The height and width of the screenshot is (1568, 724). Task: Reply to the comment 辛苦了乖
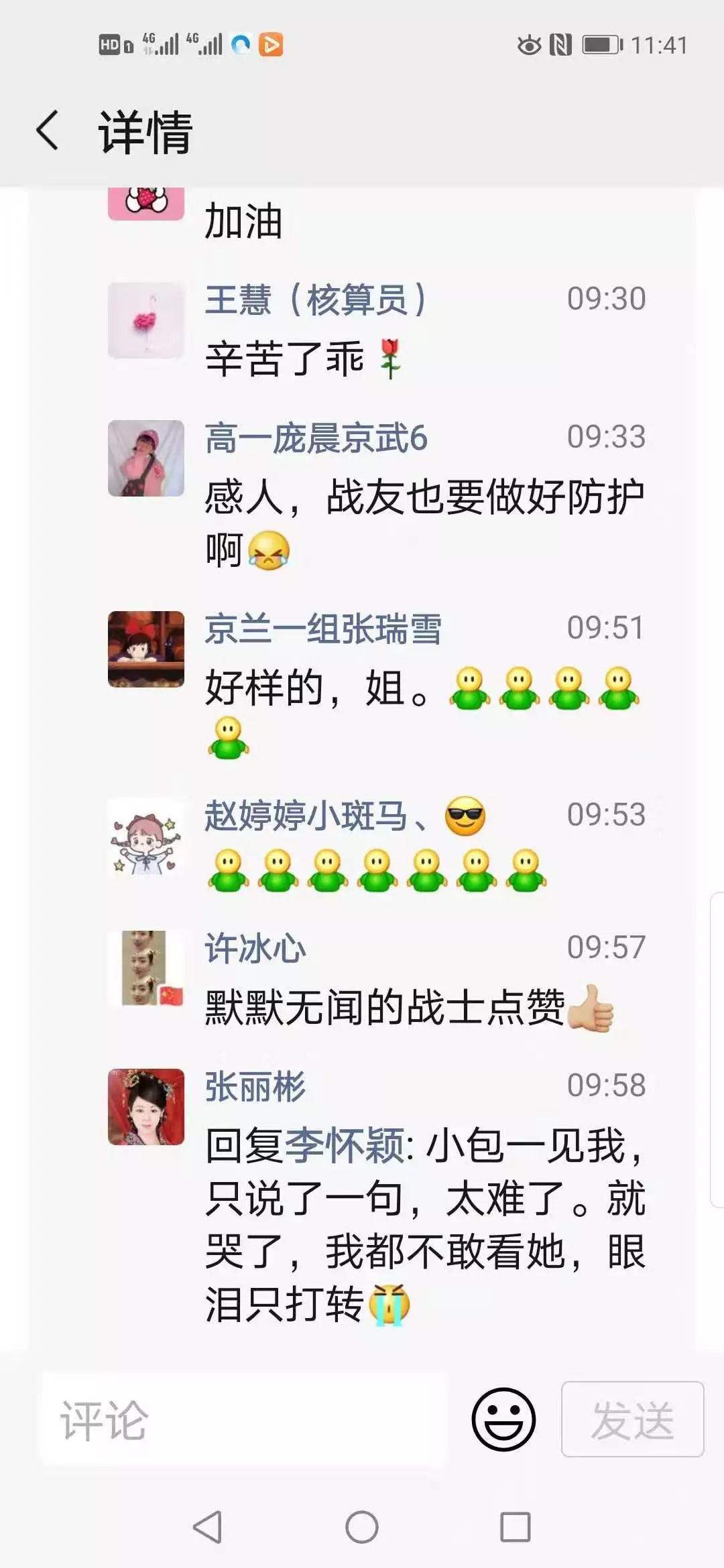click(284, 358)
